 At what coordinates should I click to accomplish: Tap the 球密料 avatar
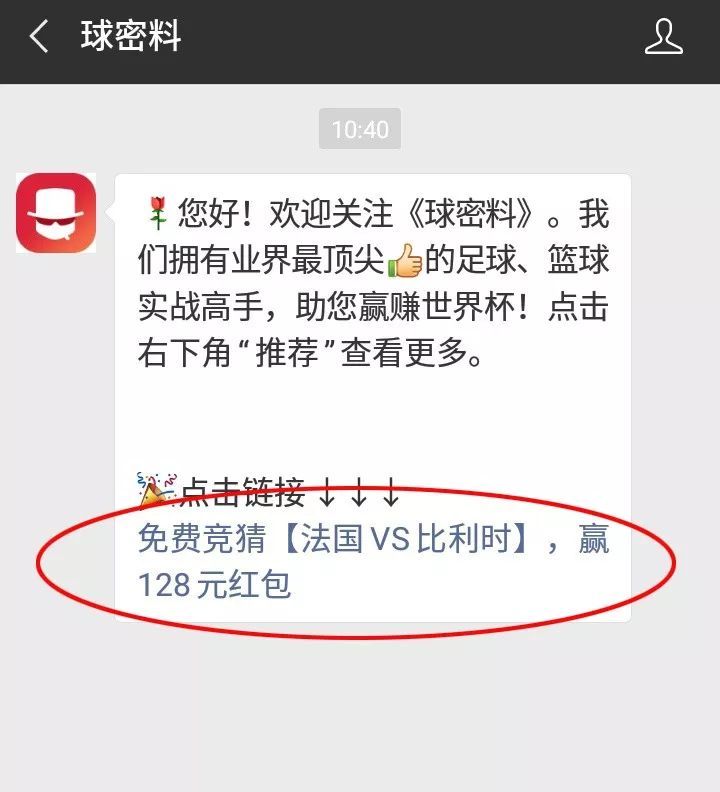[x=56, y=213]
